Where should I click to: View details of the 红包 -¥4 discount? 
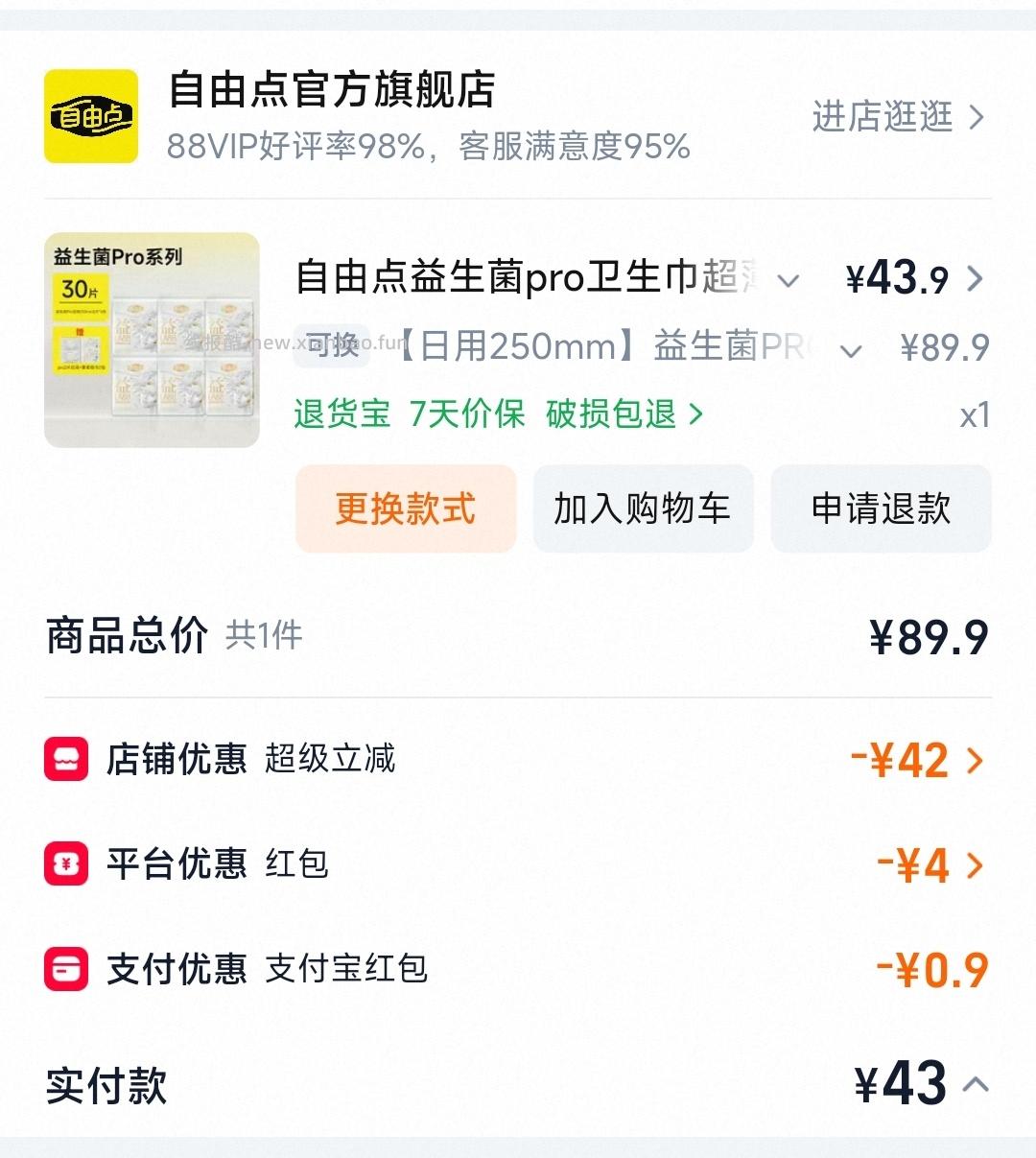(x=977, y=864)
